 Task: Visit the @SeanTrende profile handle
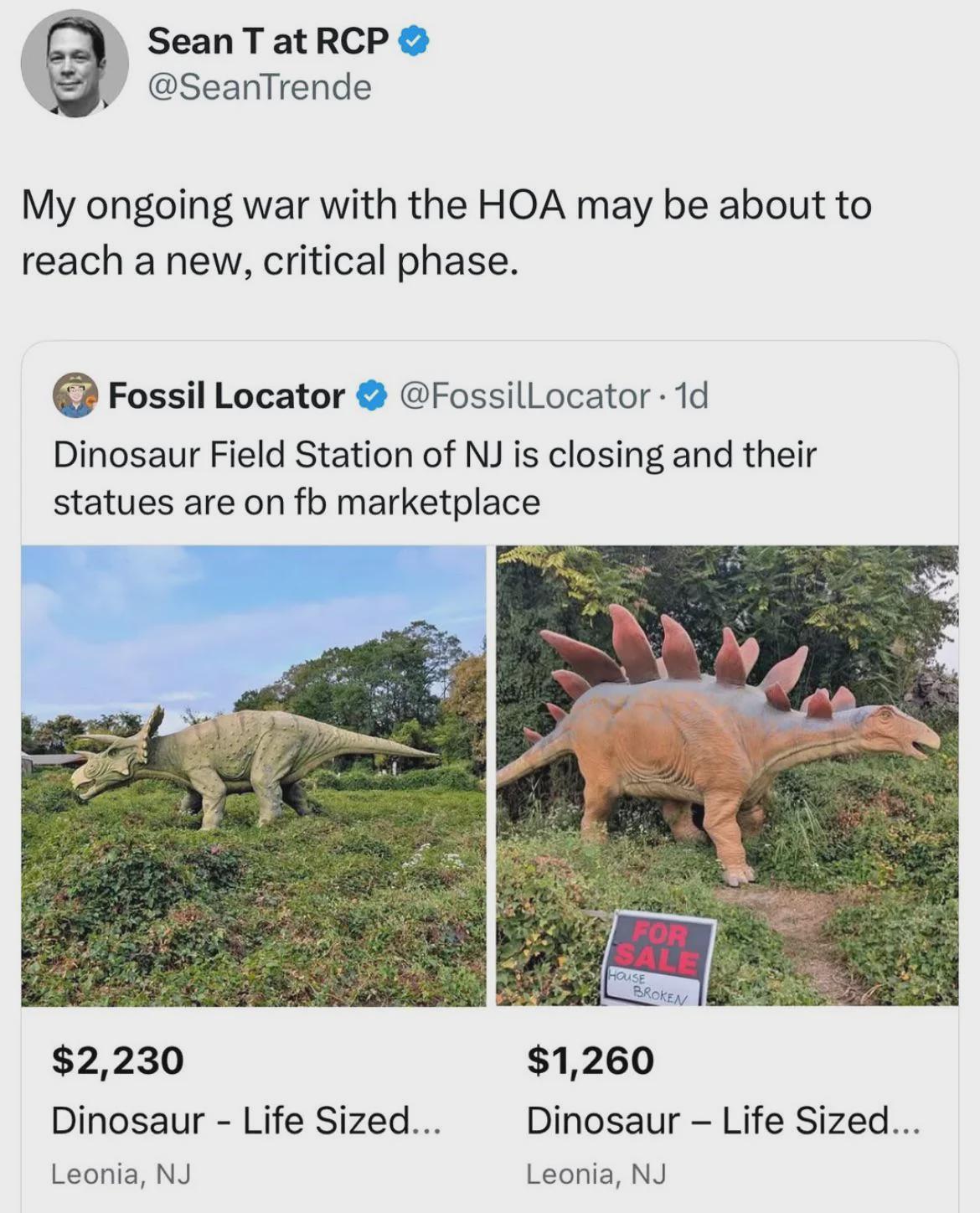click(259, 87)
